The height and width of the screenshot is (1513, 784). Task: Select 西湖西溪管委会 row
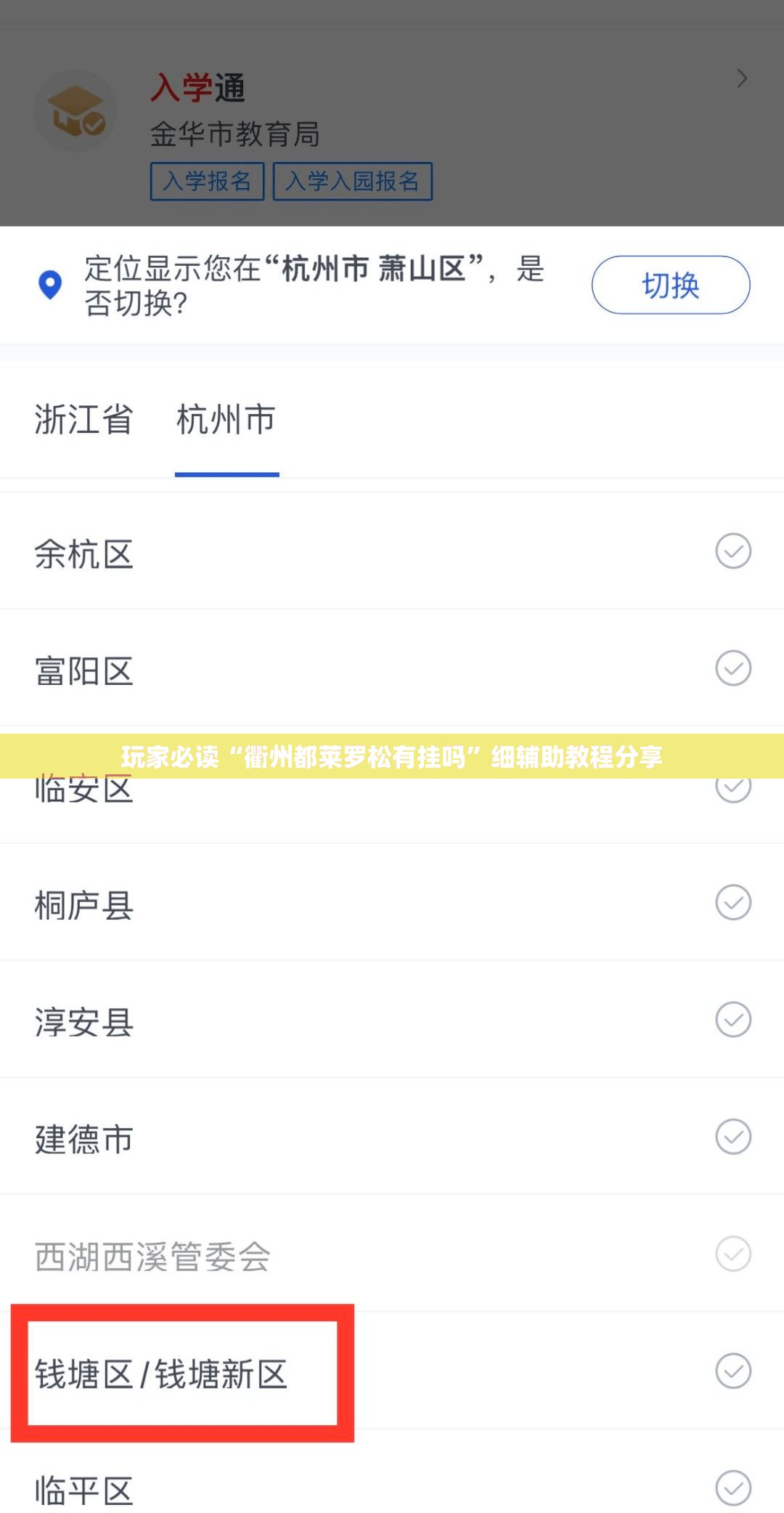click(392, 1254)
